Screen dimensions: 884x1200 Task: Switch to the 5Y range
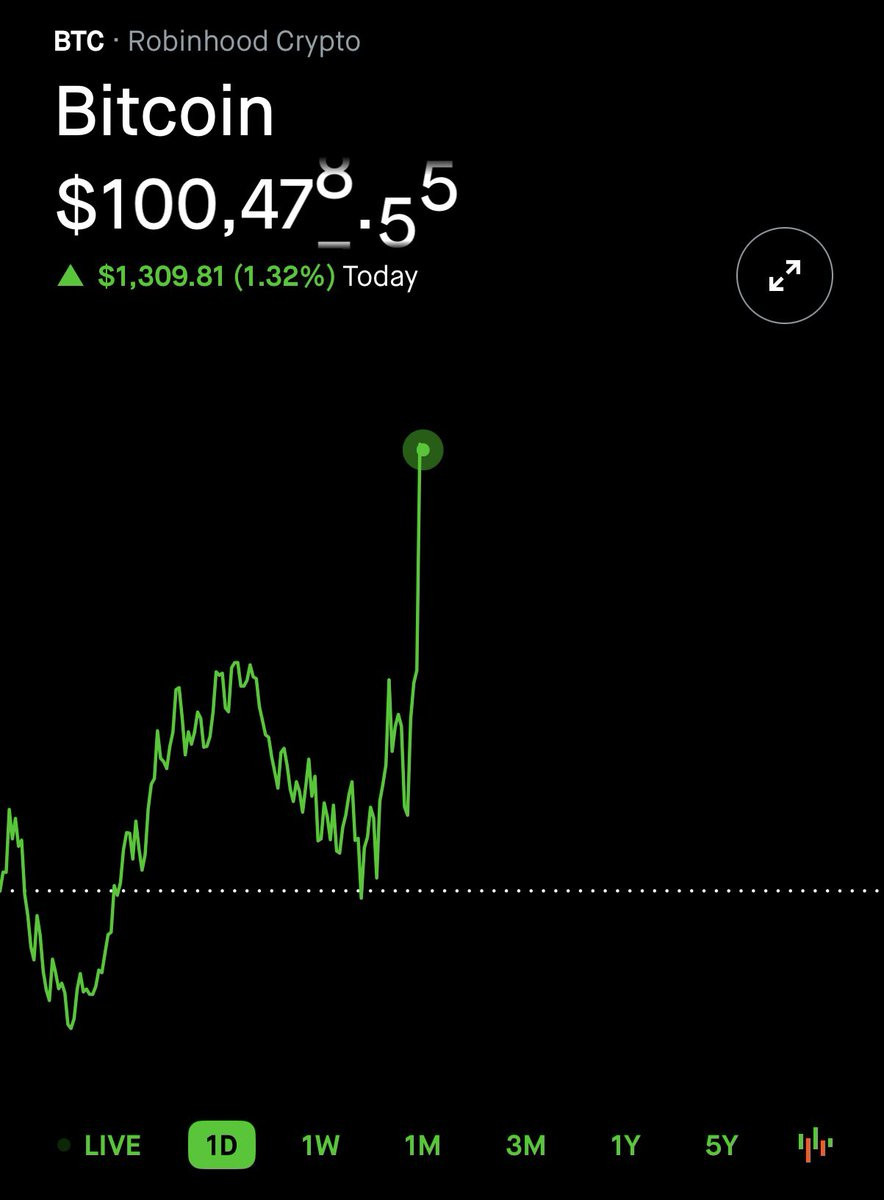click(721, 1145)
